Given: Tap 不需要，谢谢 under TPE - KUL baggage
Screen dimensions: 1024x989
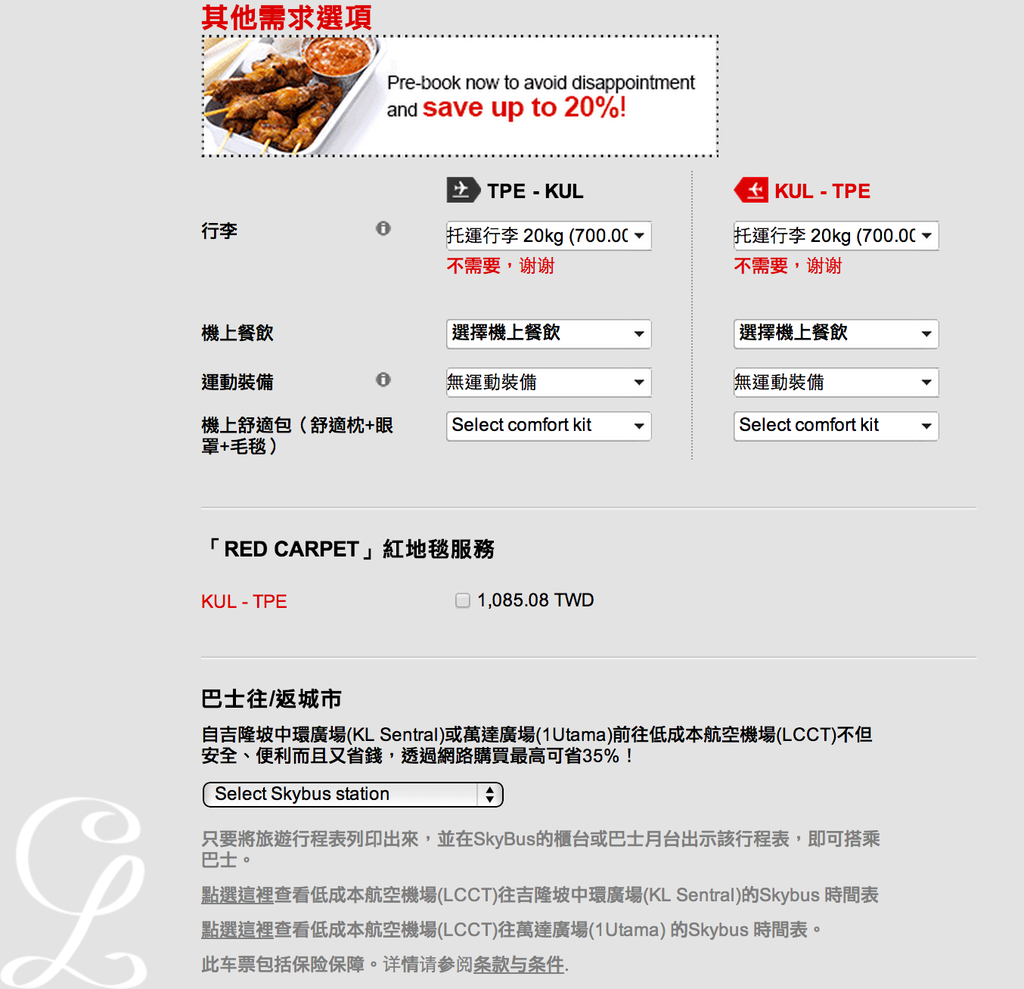Looking at the screenshot, I should 500,266.
